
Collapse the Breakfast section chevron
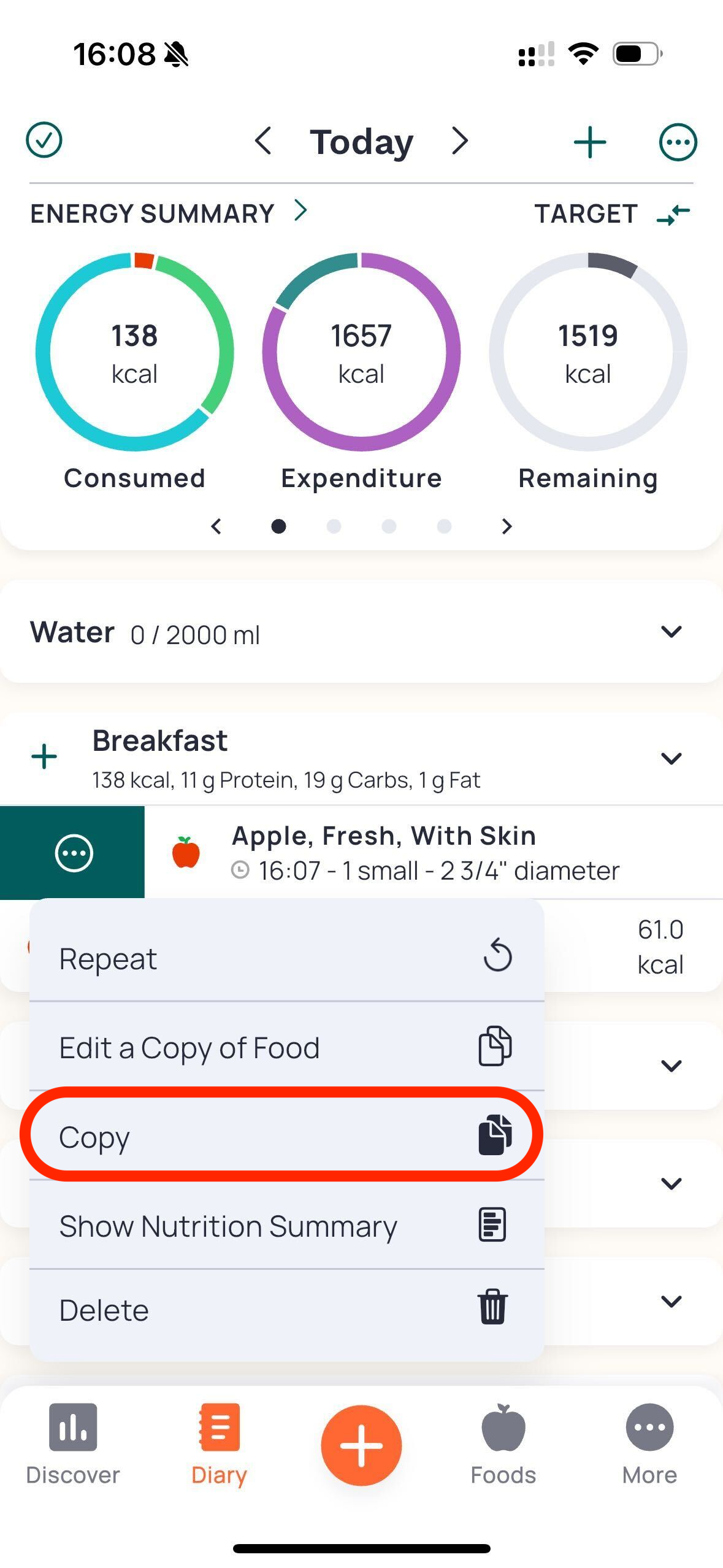pyautogui.click(x=671, y=758)
